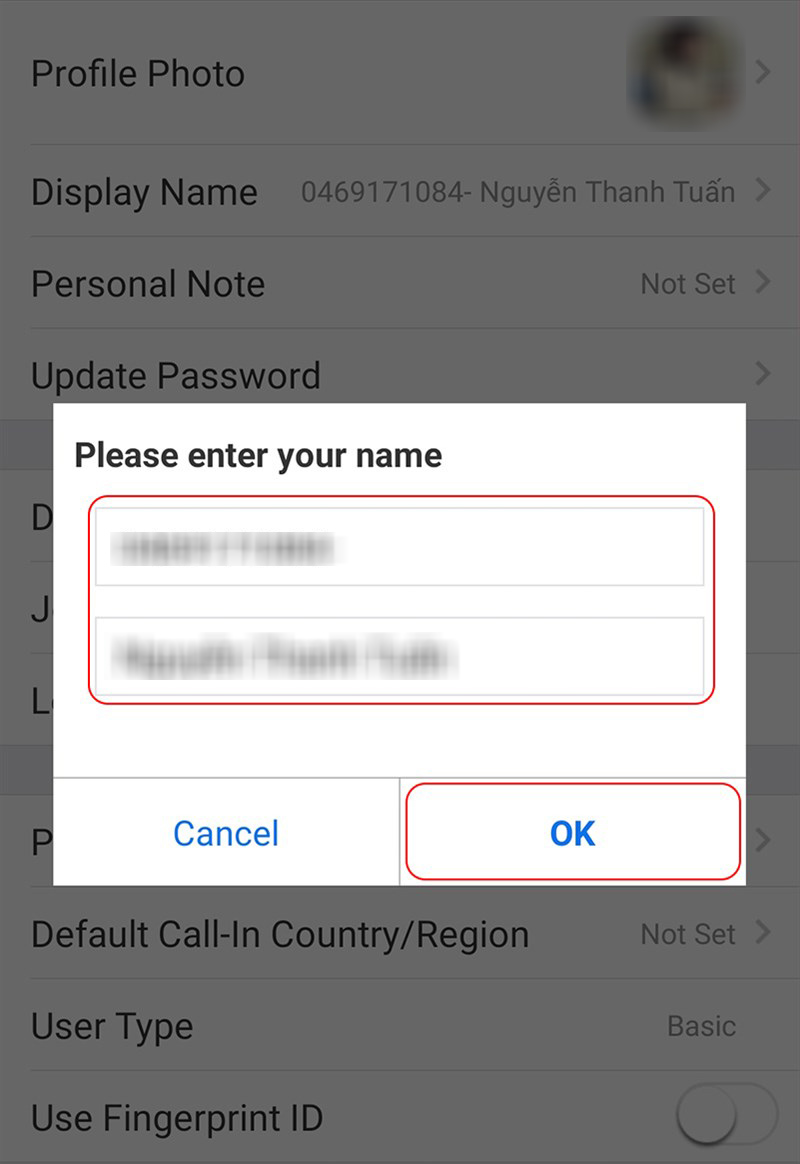Open Default Call-In Country/Region
Screen dimensions: 800x1164
[400, 934]
